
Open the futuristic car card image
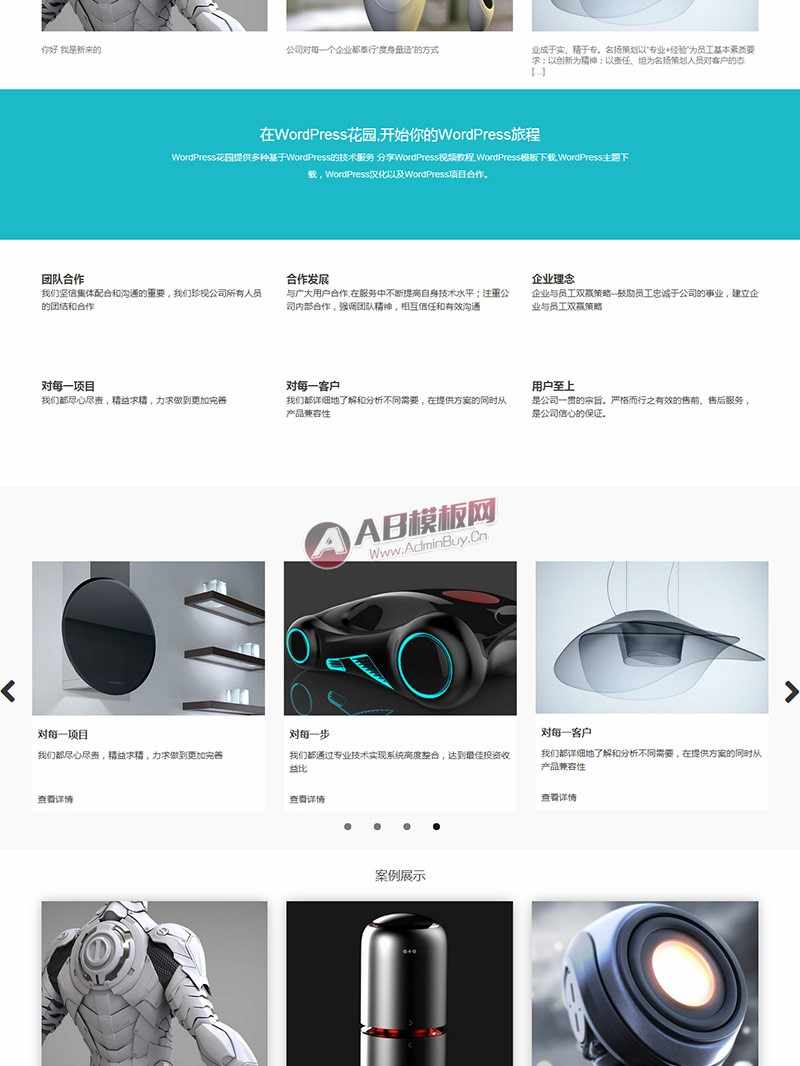point(400,638)
